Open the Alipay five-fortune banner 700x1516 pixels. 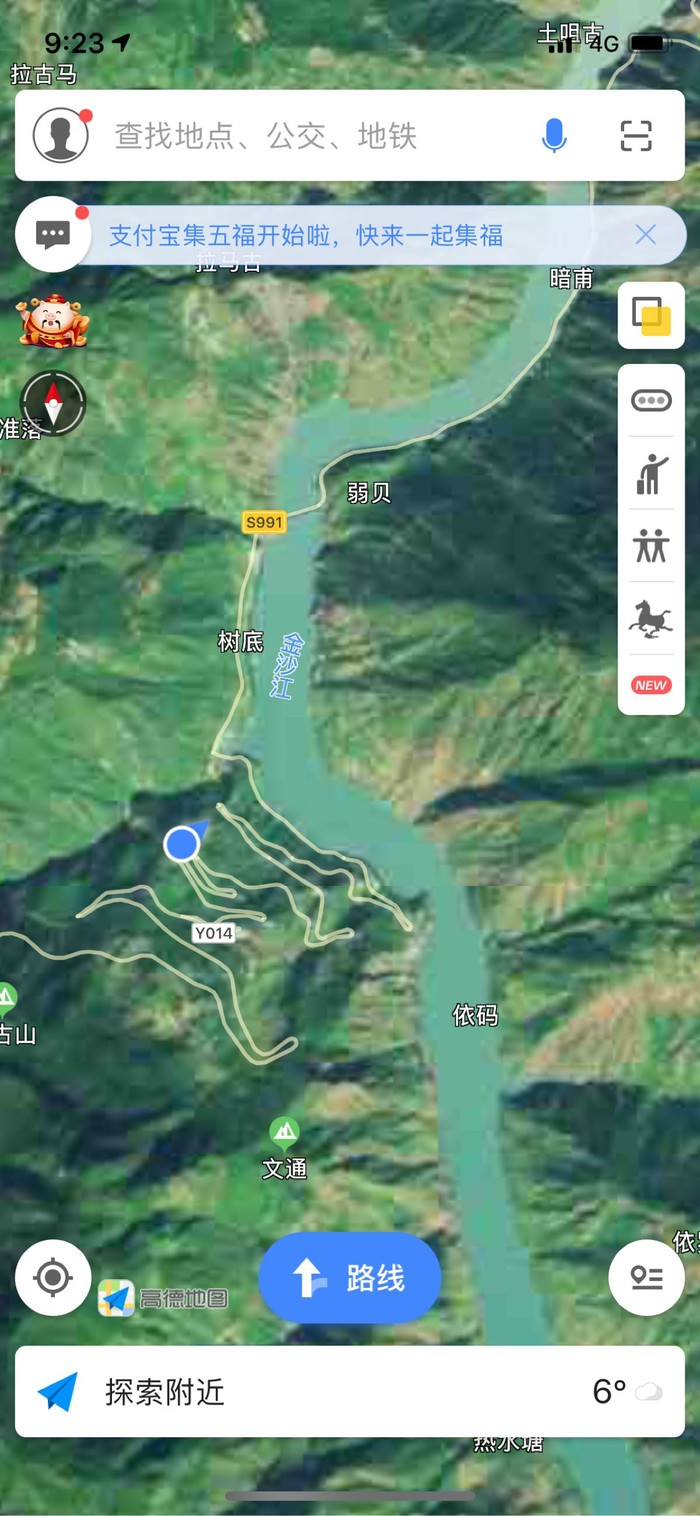coord(306,236)
